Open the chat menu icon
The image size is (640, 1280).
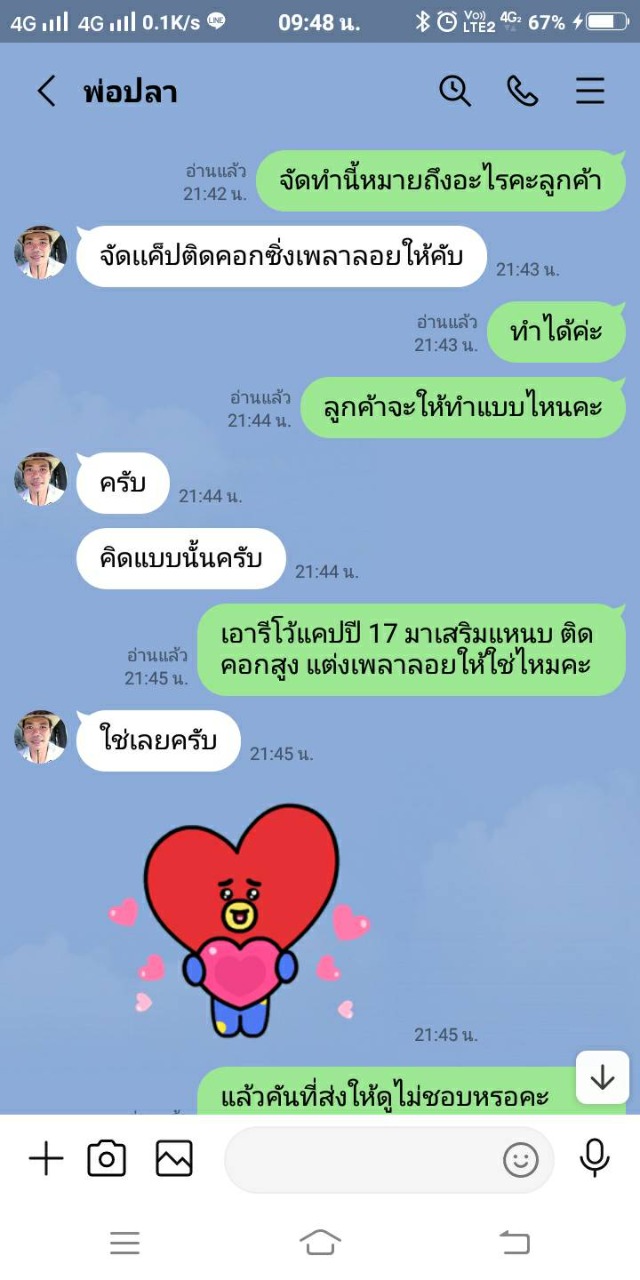(x=590, y=91)
